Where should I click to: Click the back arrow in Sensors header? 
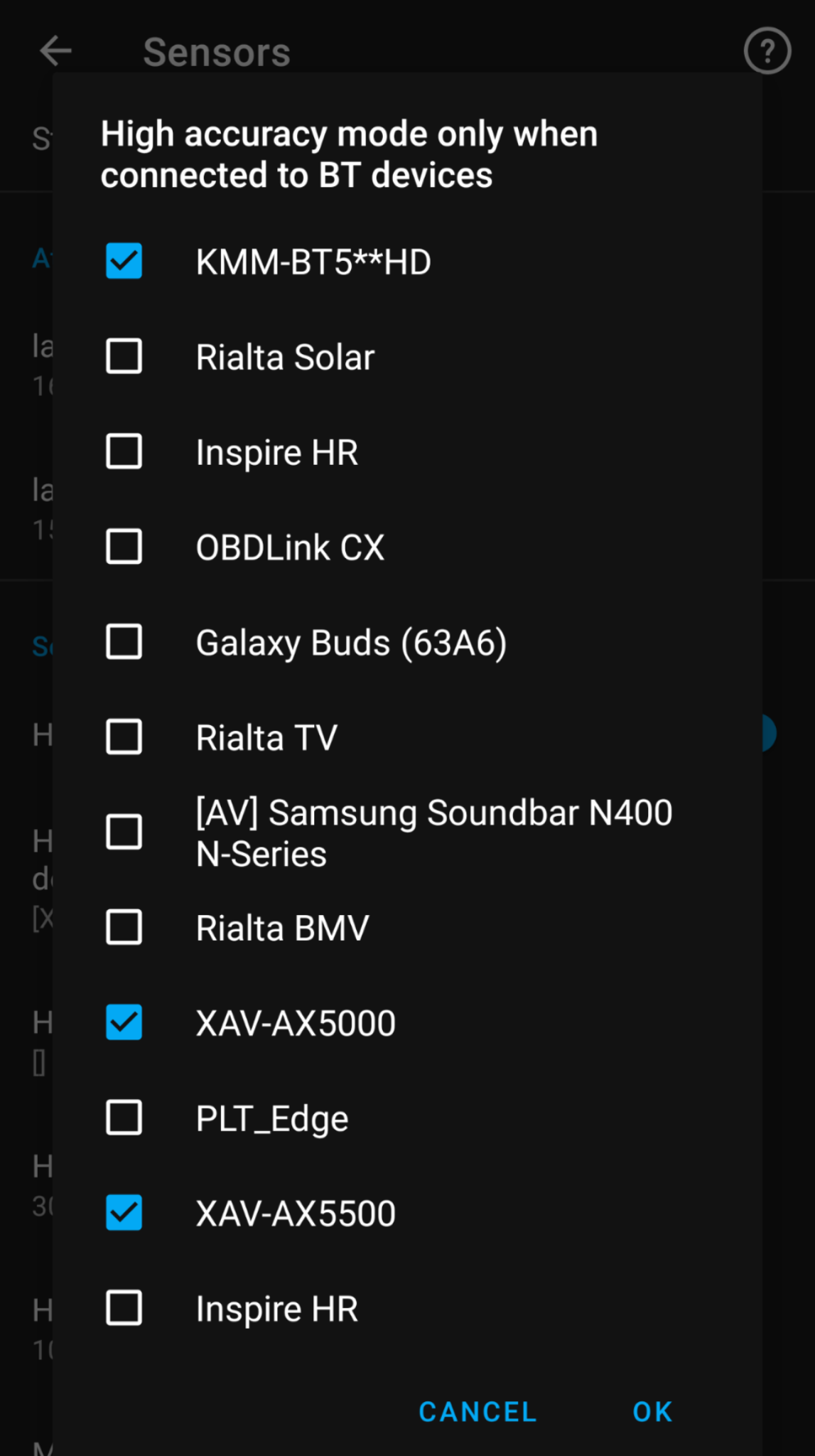pyautogui.click(x=55, y=50)
